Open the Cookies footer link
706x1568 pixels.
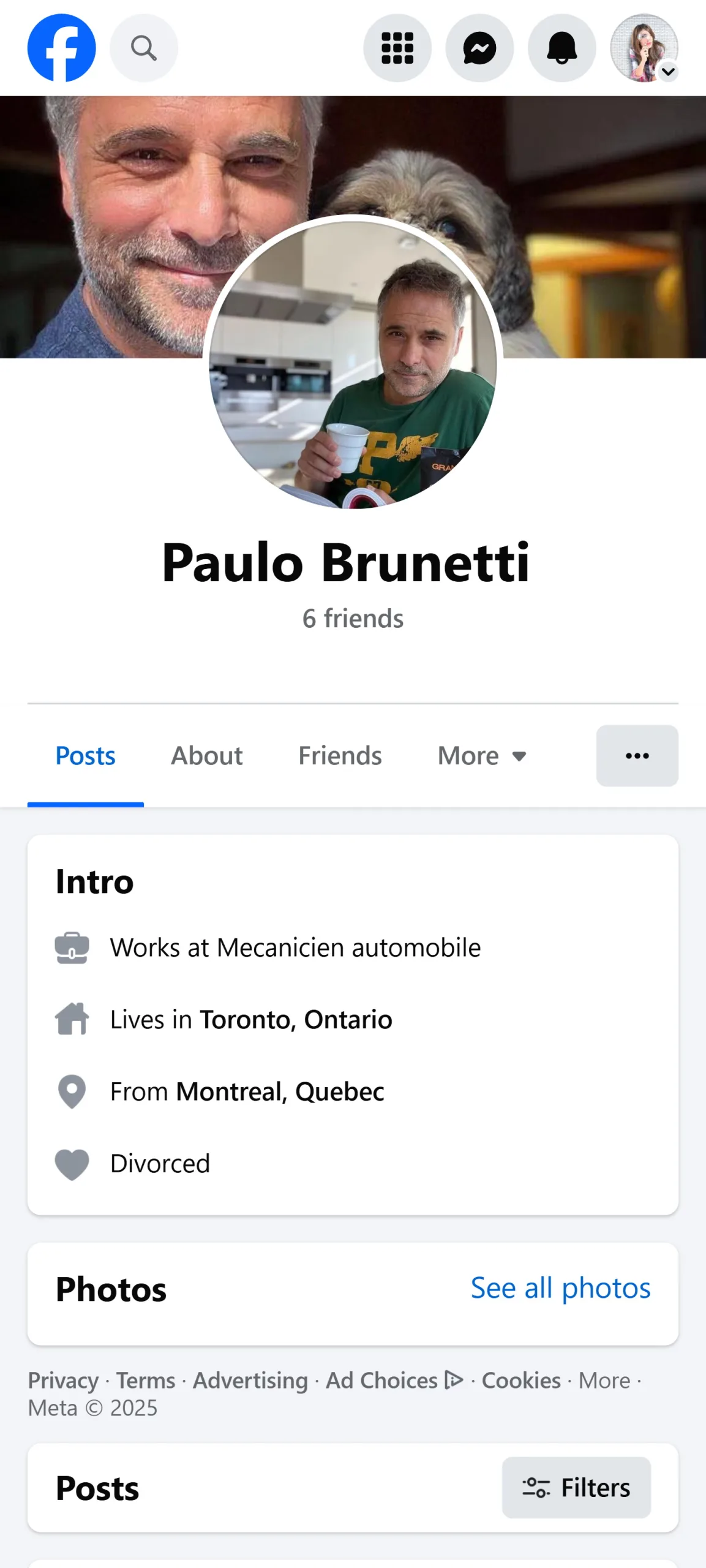click(521, 1381)
